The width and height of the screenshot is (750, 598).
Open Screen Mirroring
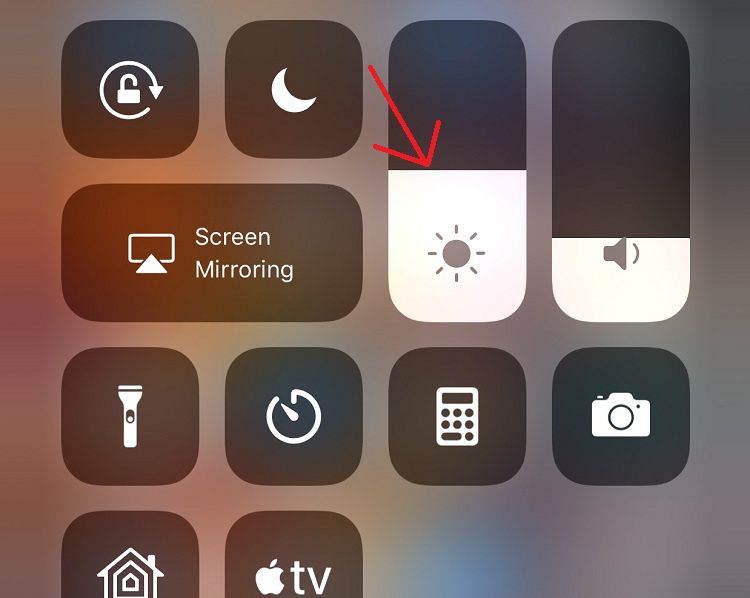[212, 253]
